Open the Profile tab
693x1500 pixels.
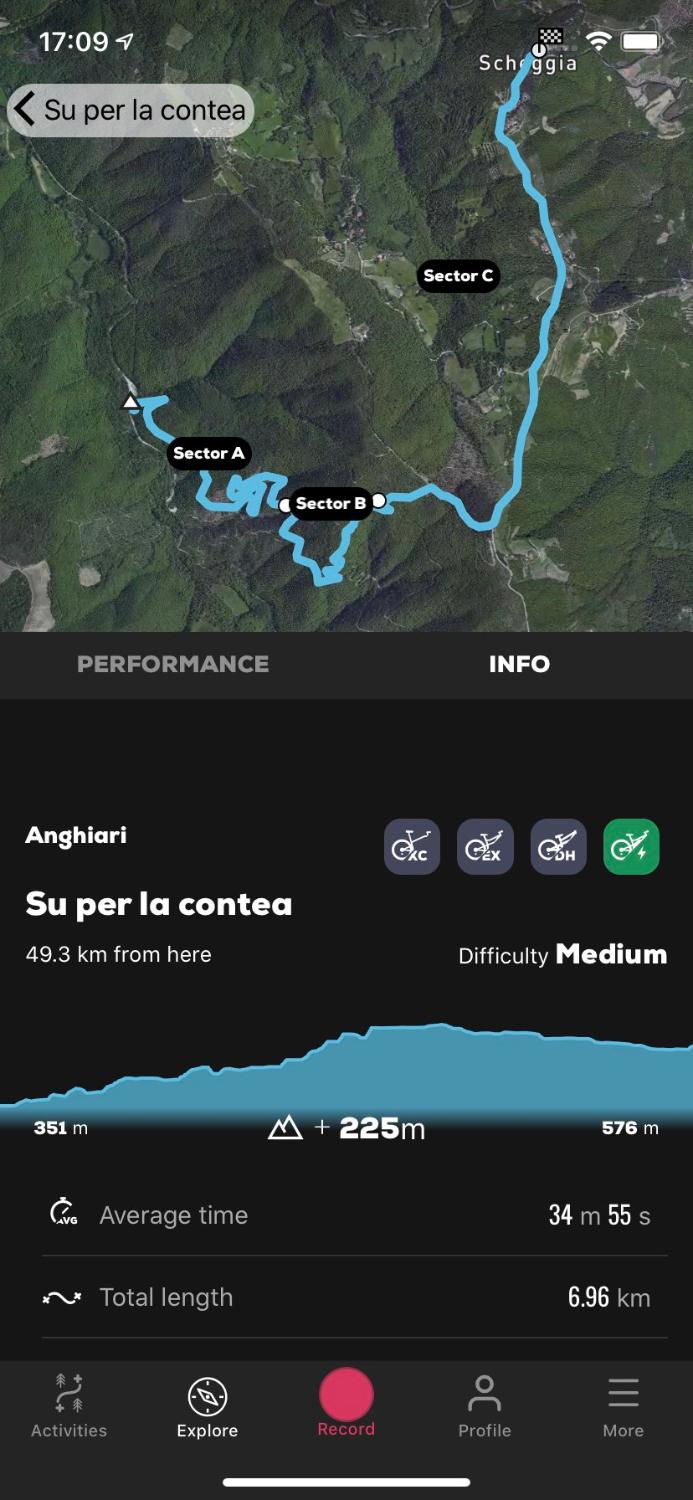[x=484, y=1405]
